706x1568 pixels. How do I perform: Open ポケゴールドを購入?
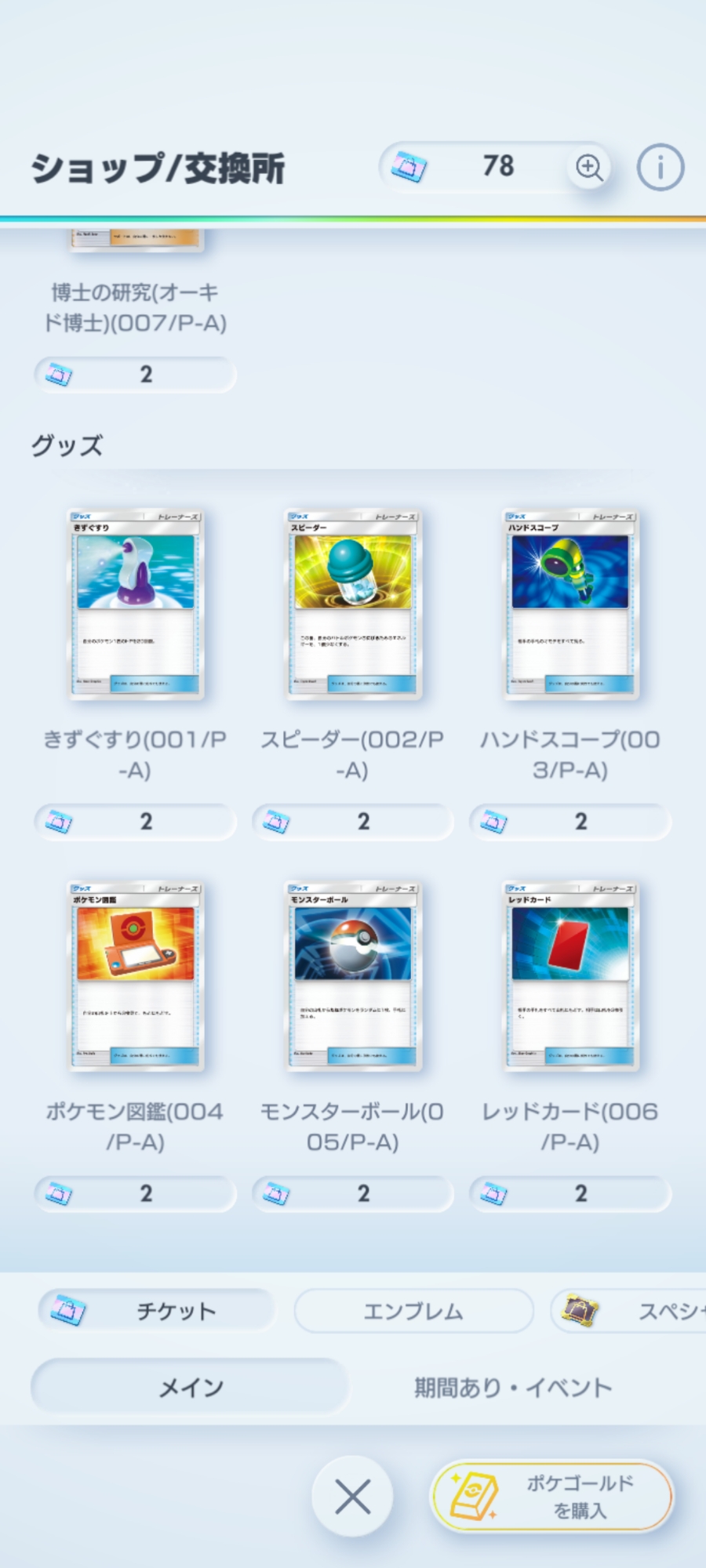point(552,1497)
